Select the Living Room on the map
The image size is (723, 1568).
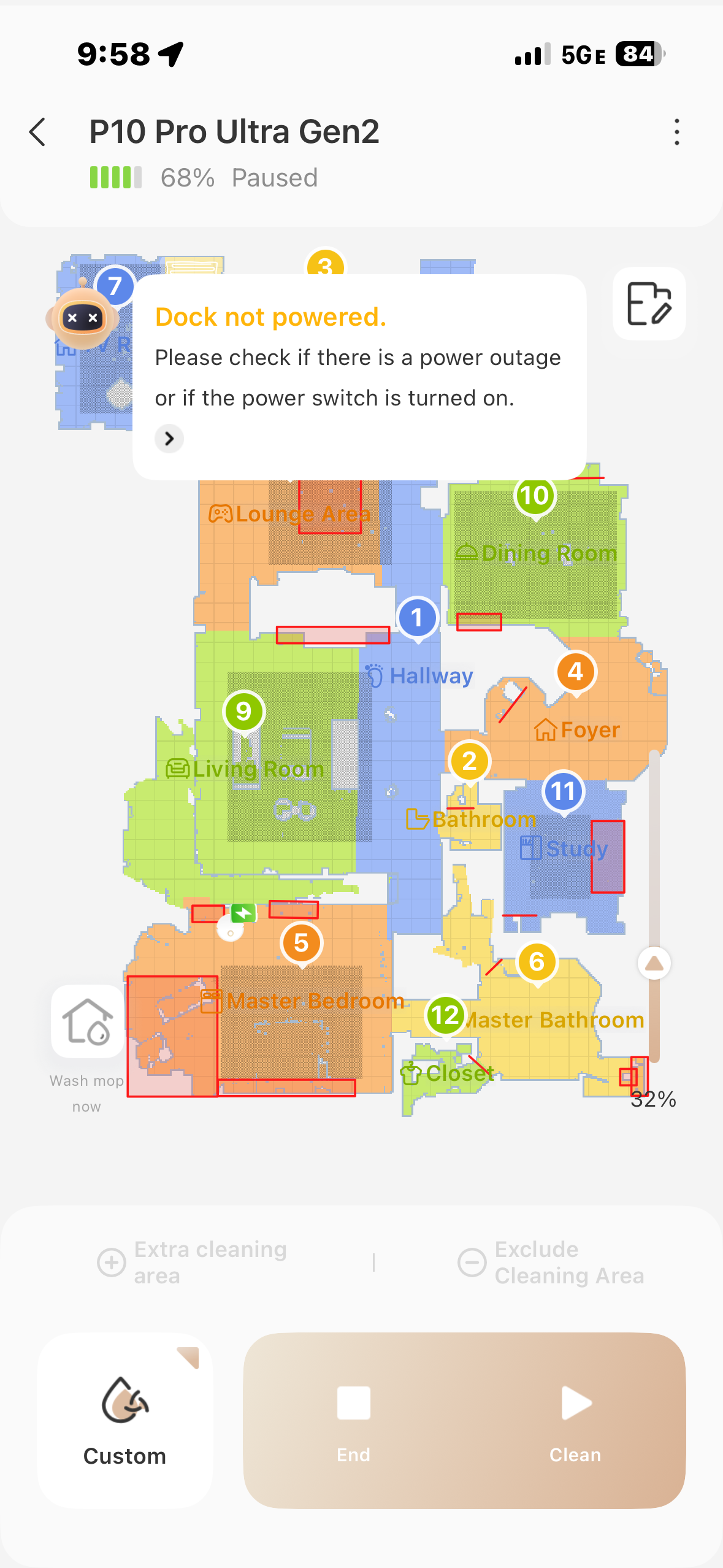tap(245, 769)
